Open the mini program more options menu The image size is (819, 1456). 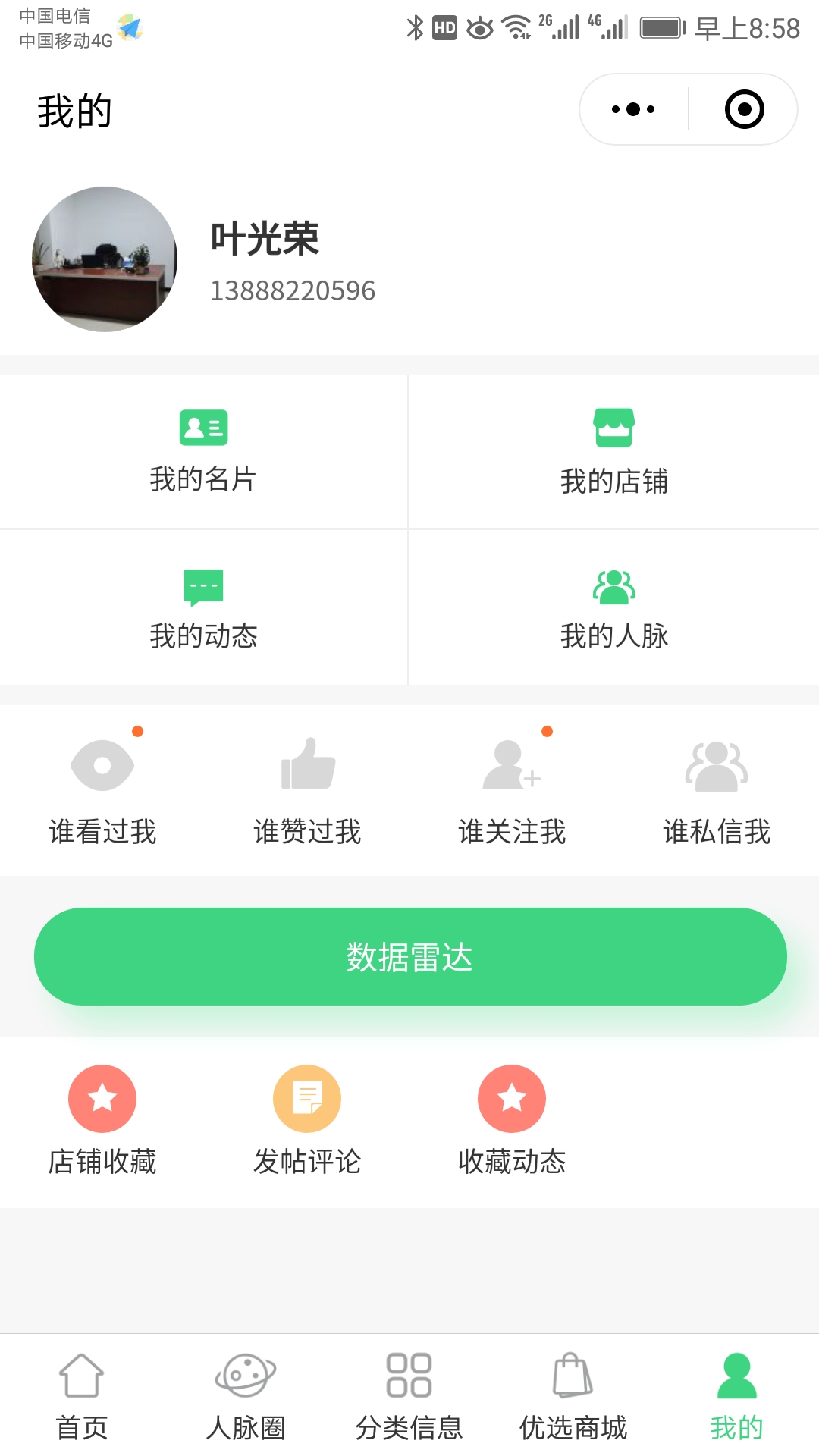pos(633,109)
